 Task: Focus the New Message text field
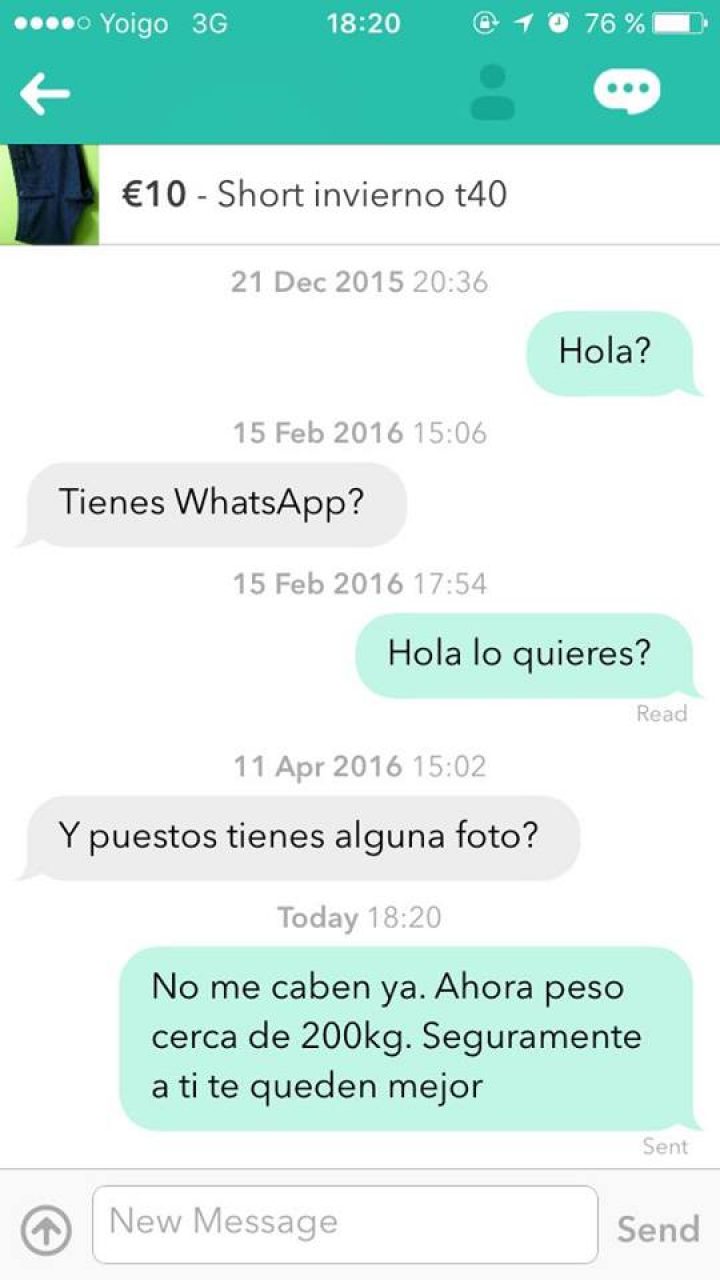tap(345, 1225)
